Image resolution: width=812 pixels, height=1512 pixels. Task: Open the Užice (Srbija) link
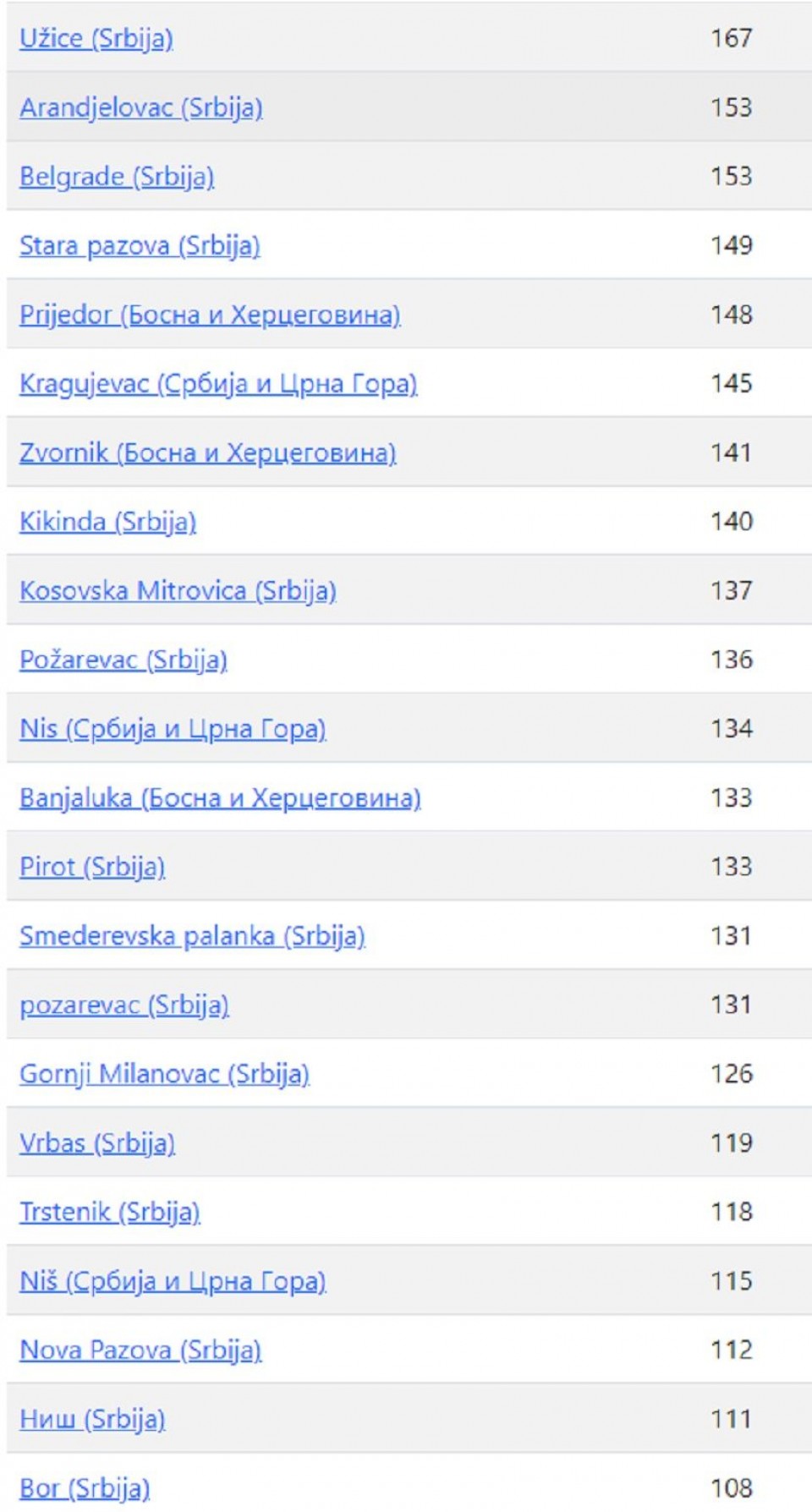(96, 39)
